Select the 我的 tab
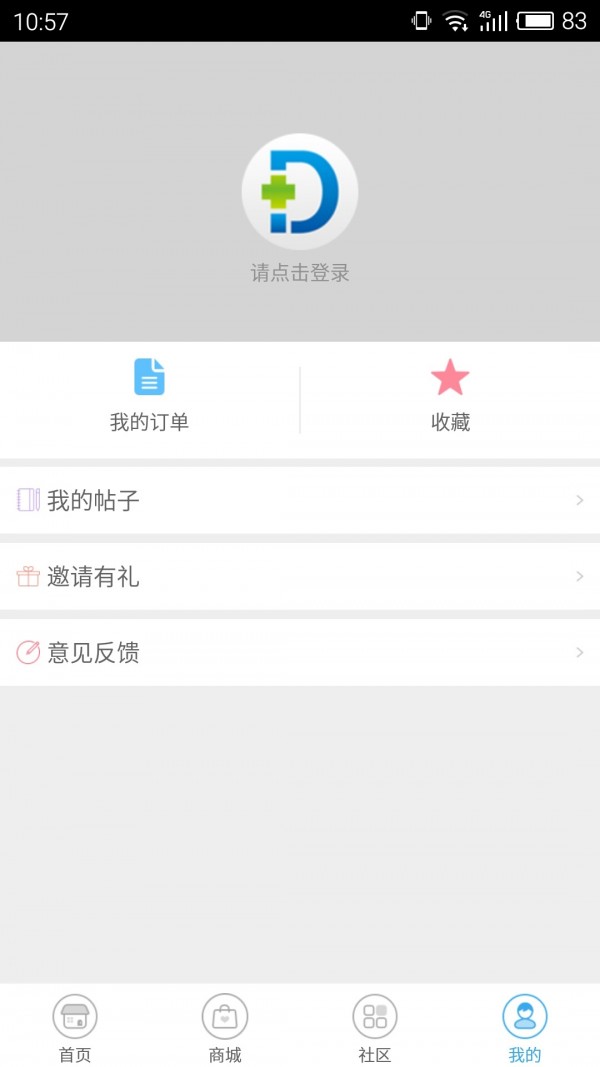Screen dimensions: 600x1067 [x=525, y=1027]
